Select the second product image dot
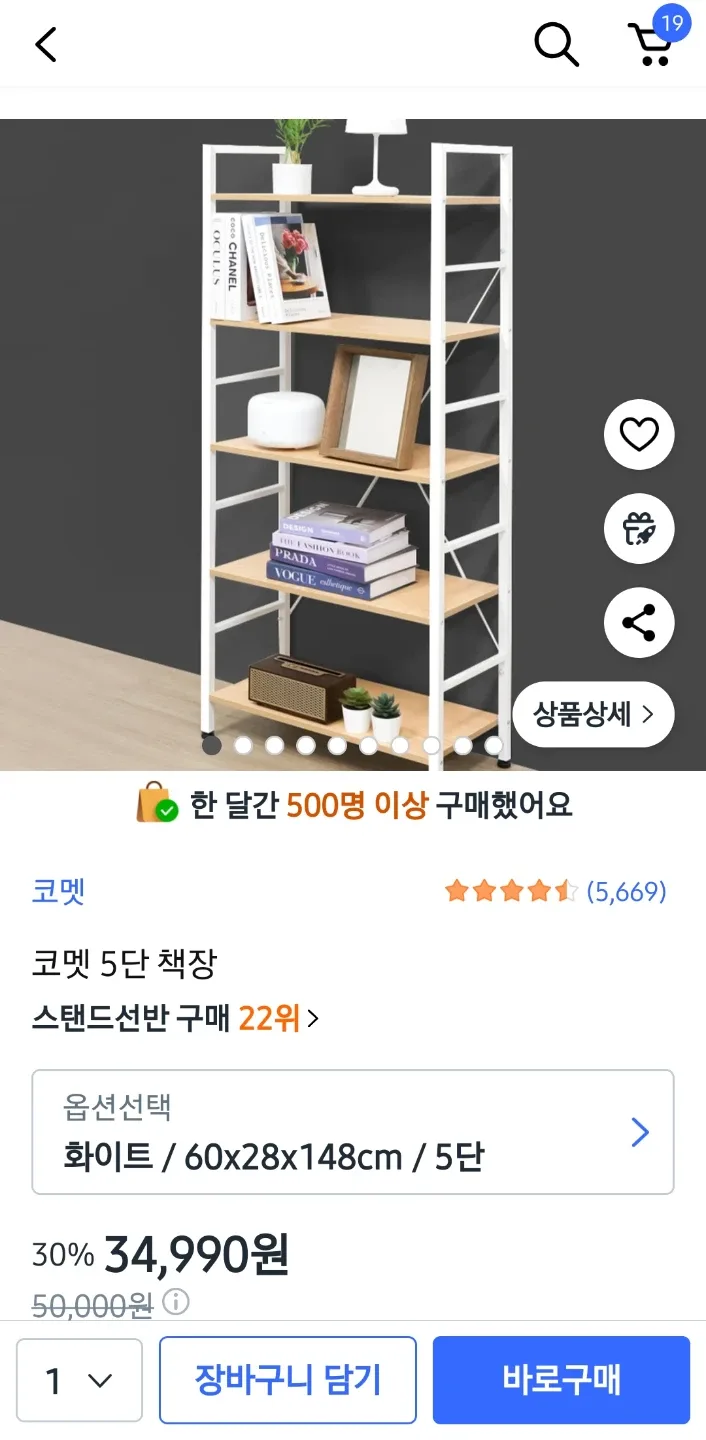Viewport: 706px width, 1440px height. click(x=243, y=745)
